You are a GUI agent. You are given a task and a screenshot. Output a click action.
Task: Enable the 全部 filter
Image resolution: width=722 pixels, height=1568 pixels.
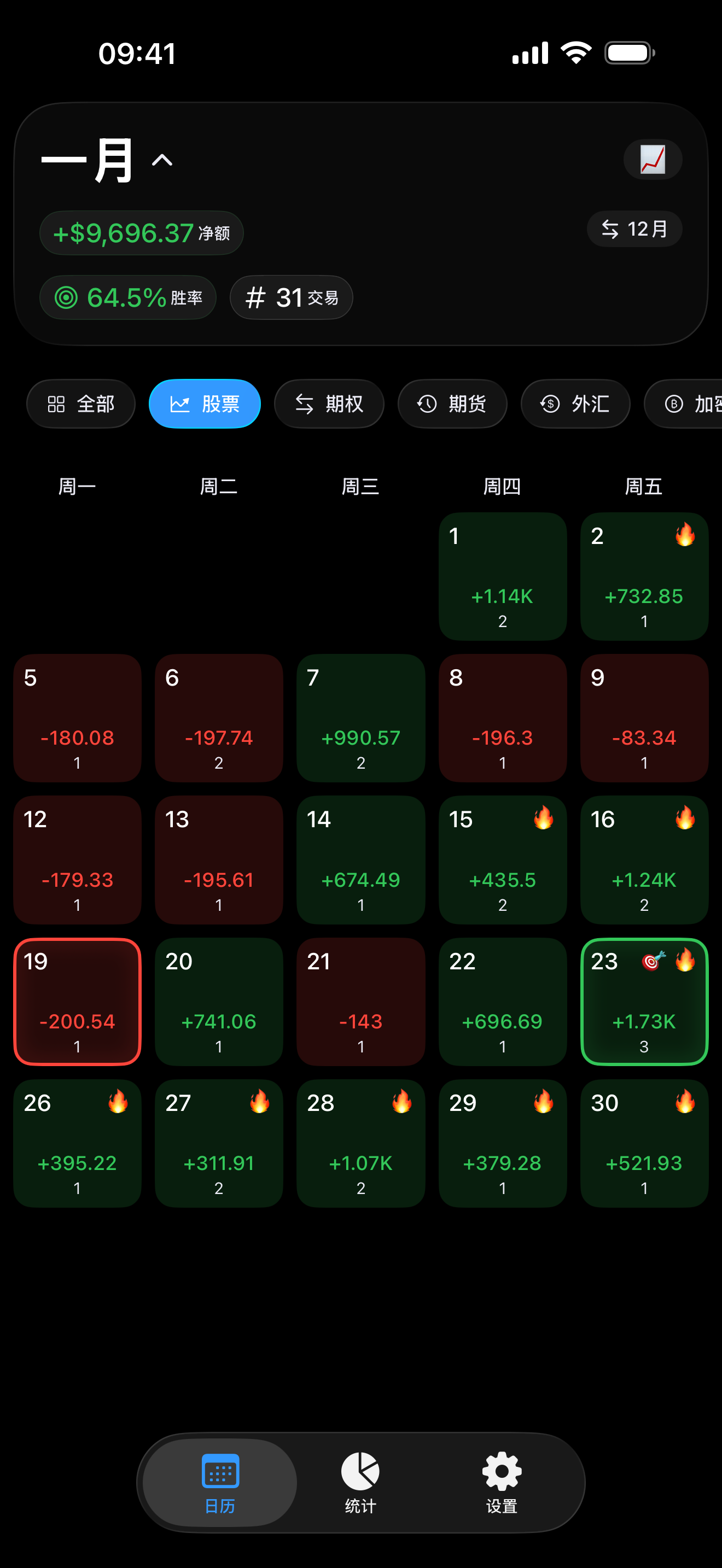(80, 403)
